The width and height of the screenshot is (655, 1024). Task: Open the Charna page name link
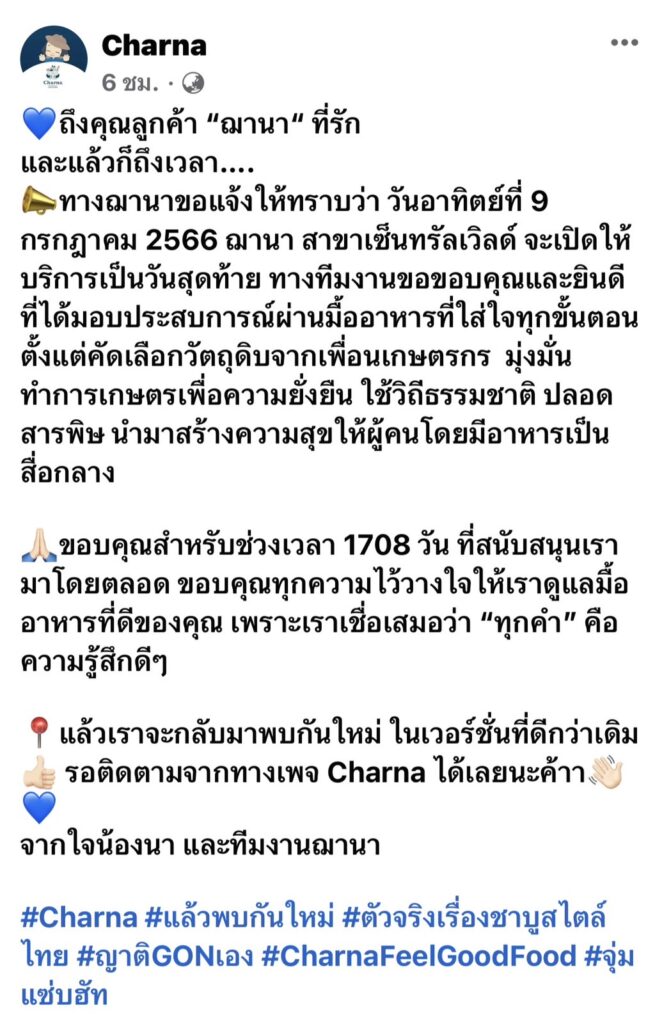click(x=154, y=45)
